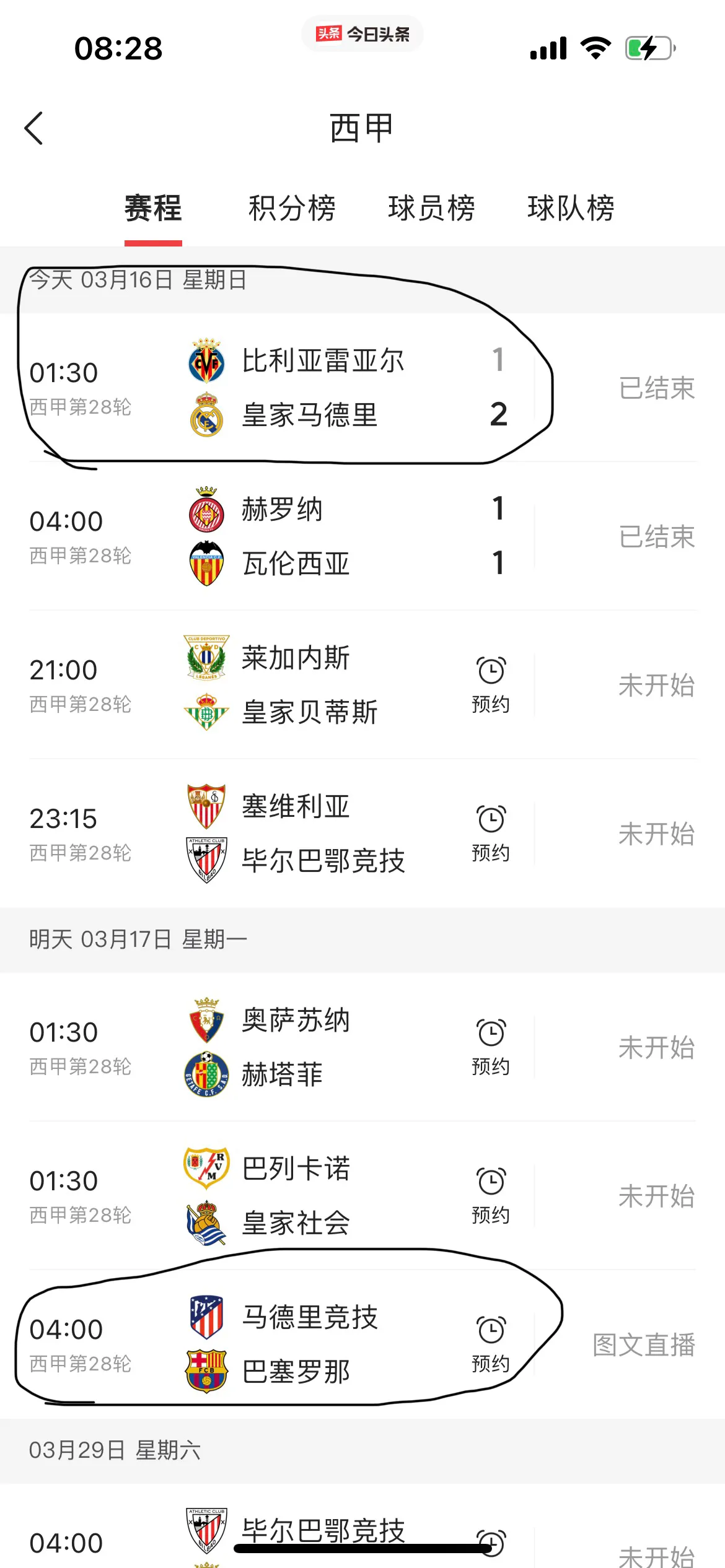Switch to the 球员榜 tab

pyautogui.click(x=431, y=208)
